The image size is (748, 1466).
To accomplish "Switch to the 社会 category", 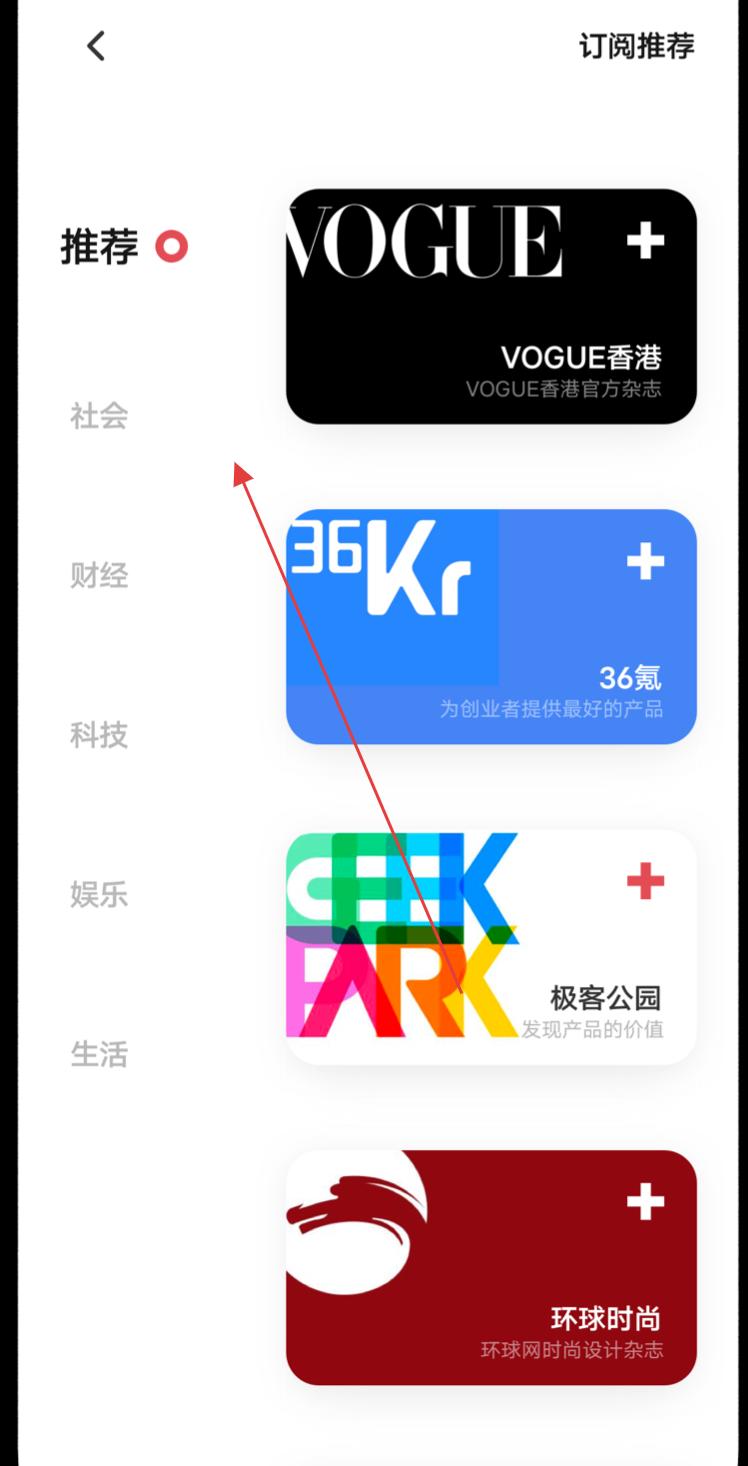I will click(99, 416).
